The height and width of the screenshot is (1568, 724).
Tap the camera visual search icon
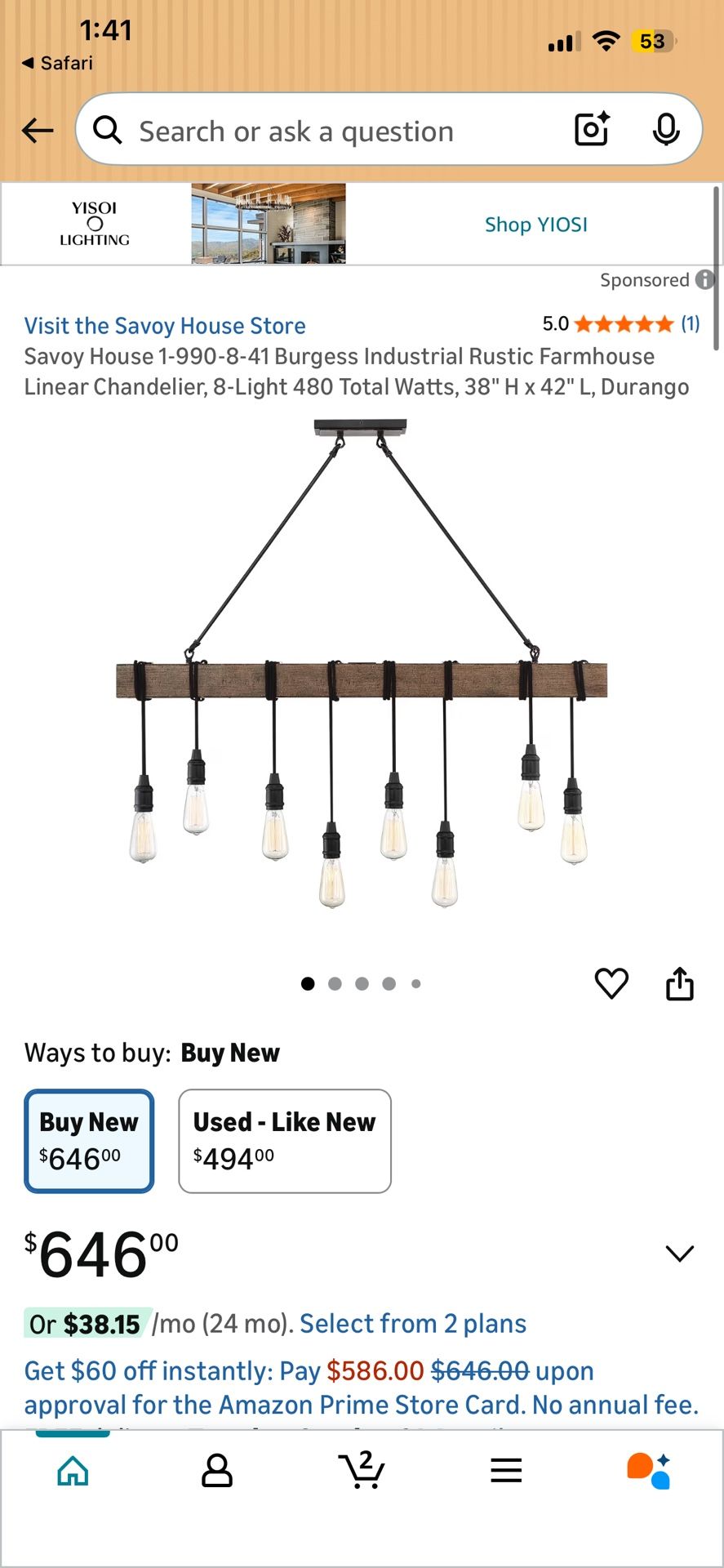click(590, 130)
